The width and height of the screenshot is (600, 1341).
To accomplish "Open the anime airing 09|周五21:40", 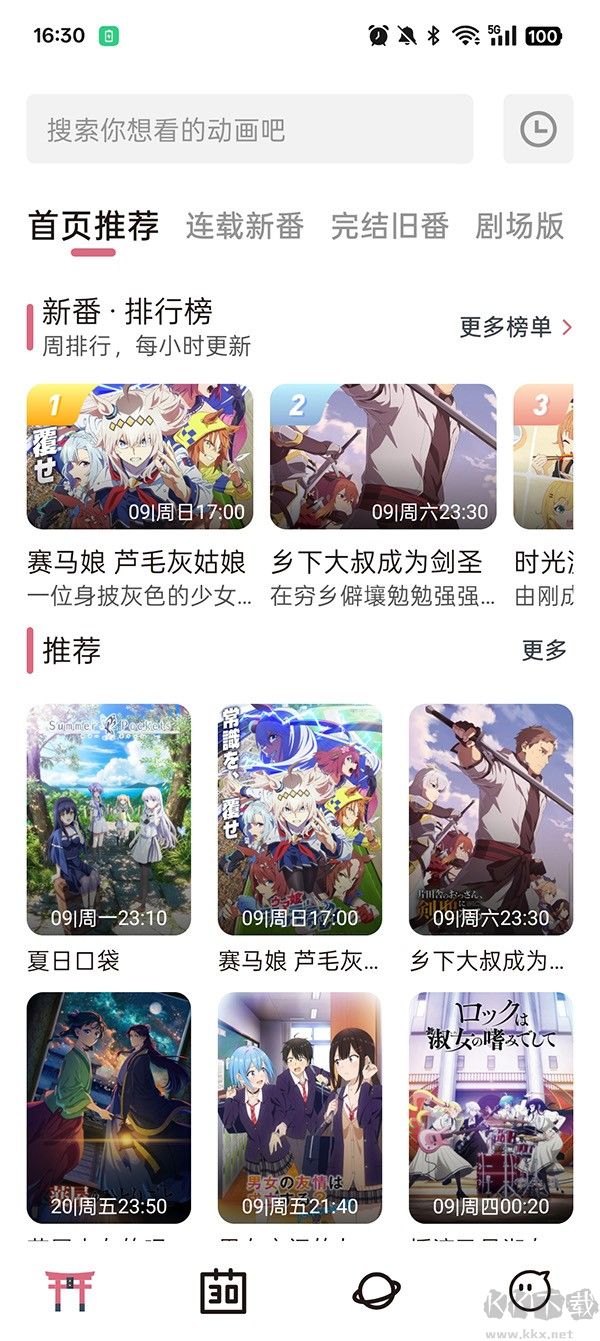I will click(300, 1107).
